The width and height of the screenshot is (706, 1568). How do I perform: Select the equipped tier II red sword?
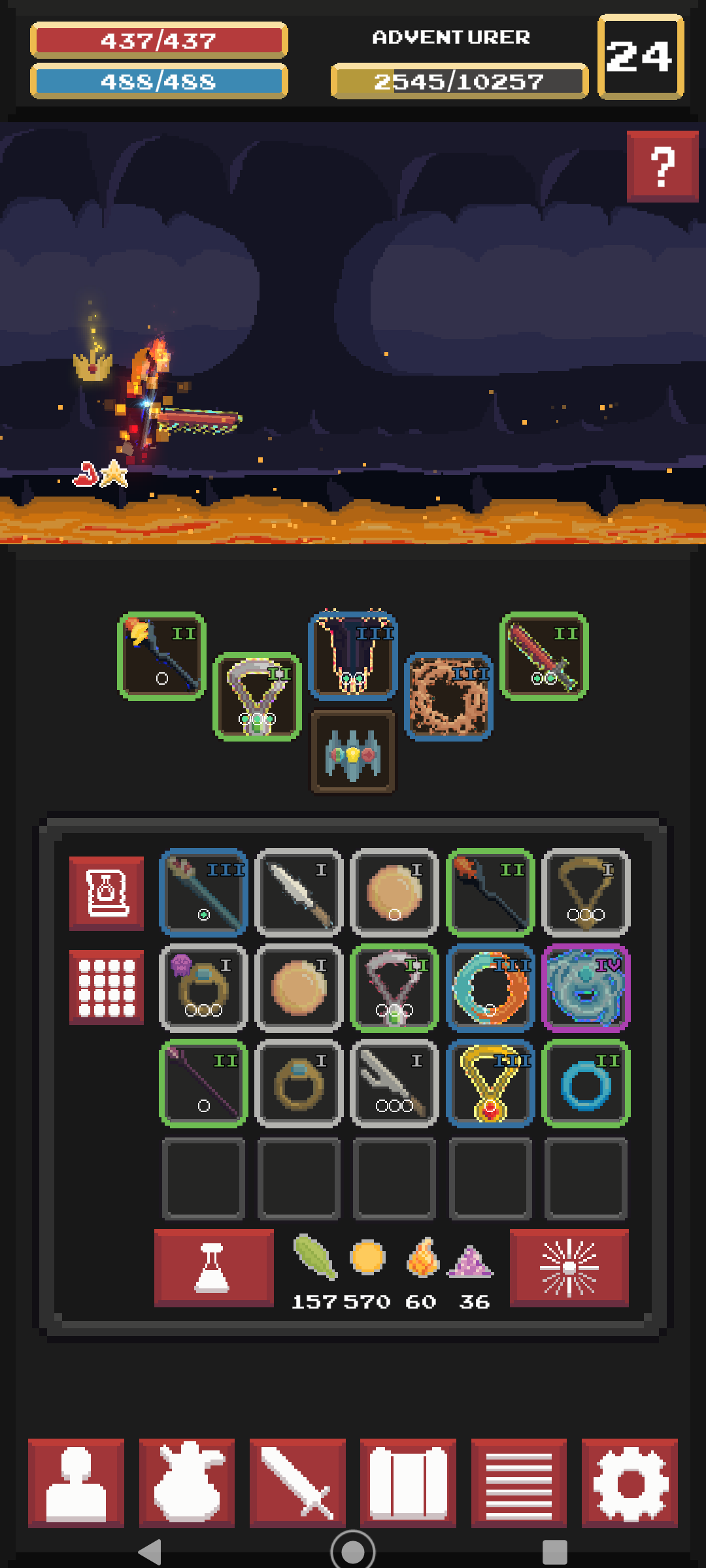pyautogui.click(x=544, y=656)
